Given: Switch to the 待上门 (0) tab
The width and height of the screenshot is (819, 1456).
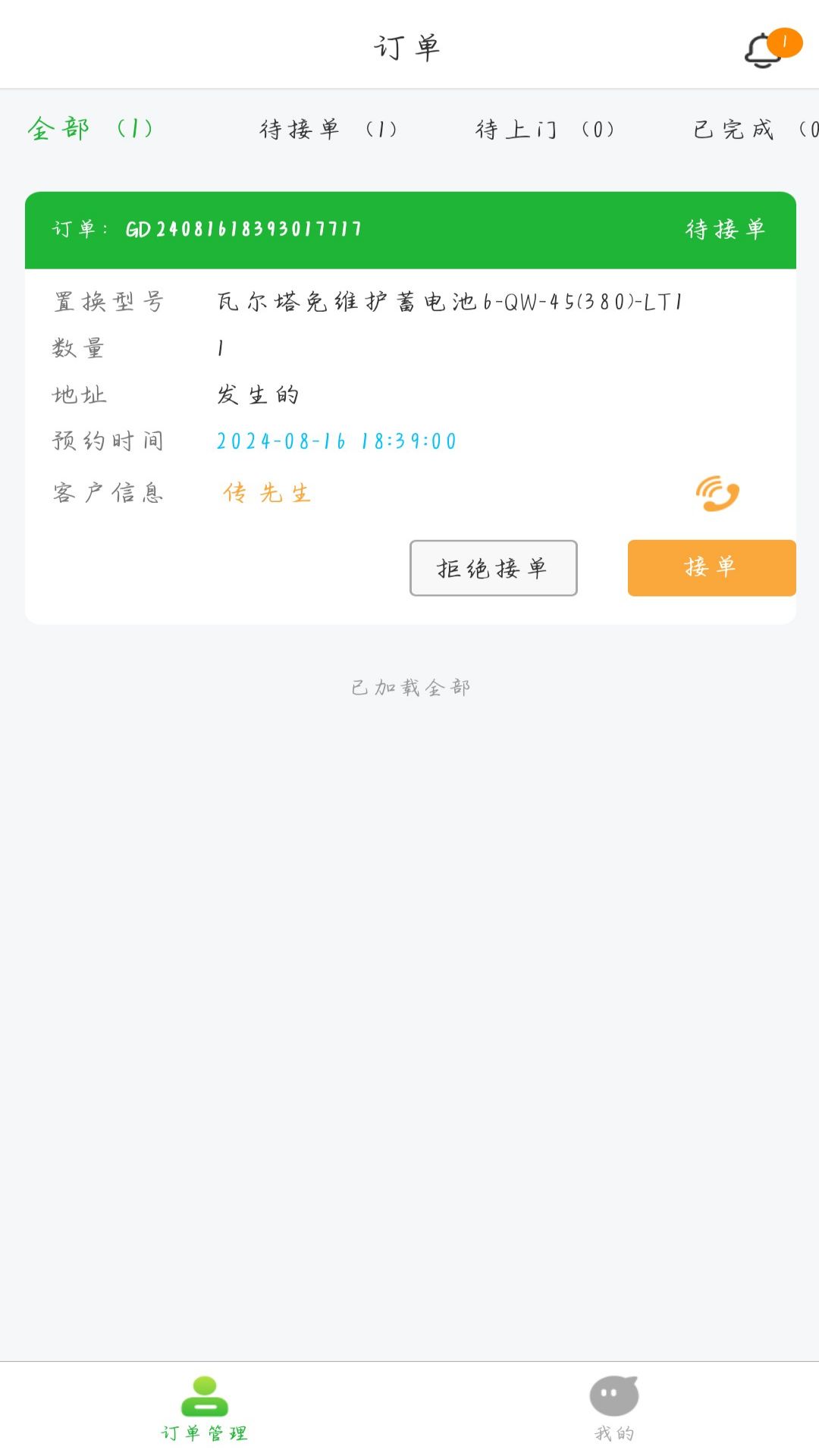Looking at the screenshot, I should point(544,128).
